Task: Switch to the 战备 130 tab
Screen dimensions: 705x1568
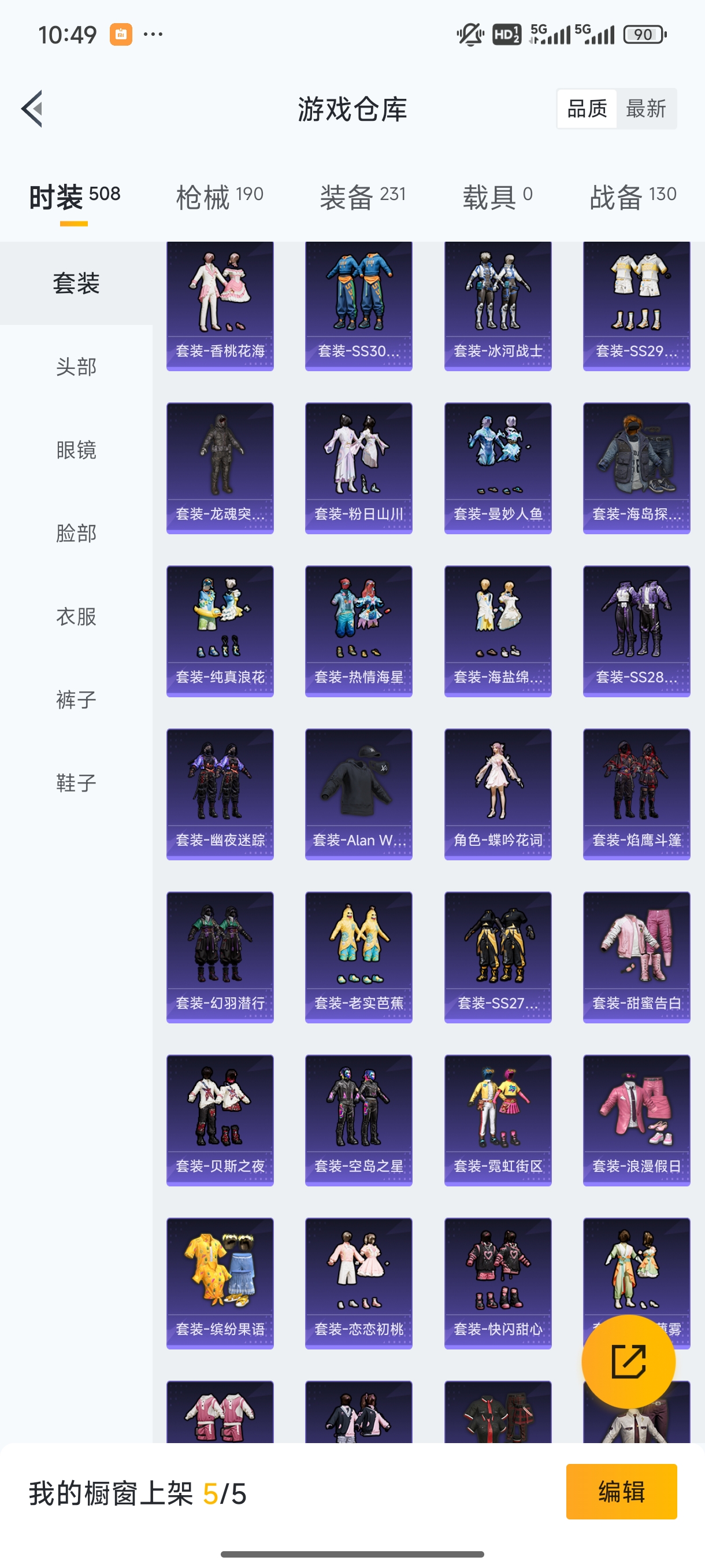Action: [x=633, y=195]
